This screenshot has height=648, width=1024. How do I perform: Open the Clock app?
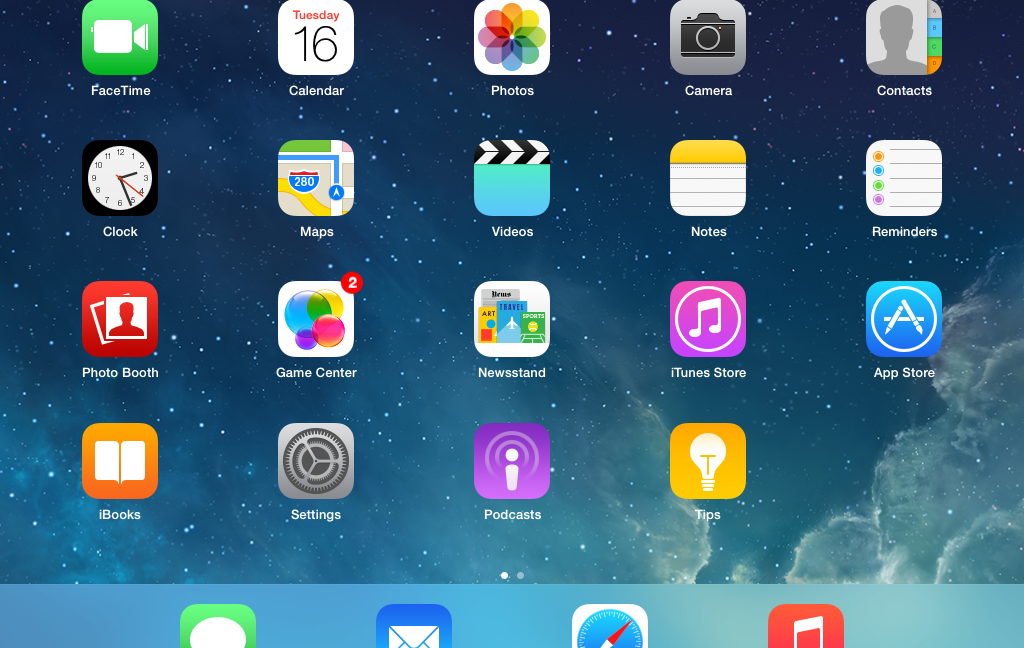pos(120,178)
